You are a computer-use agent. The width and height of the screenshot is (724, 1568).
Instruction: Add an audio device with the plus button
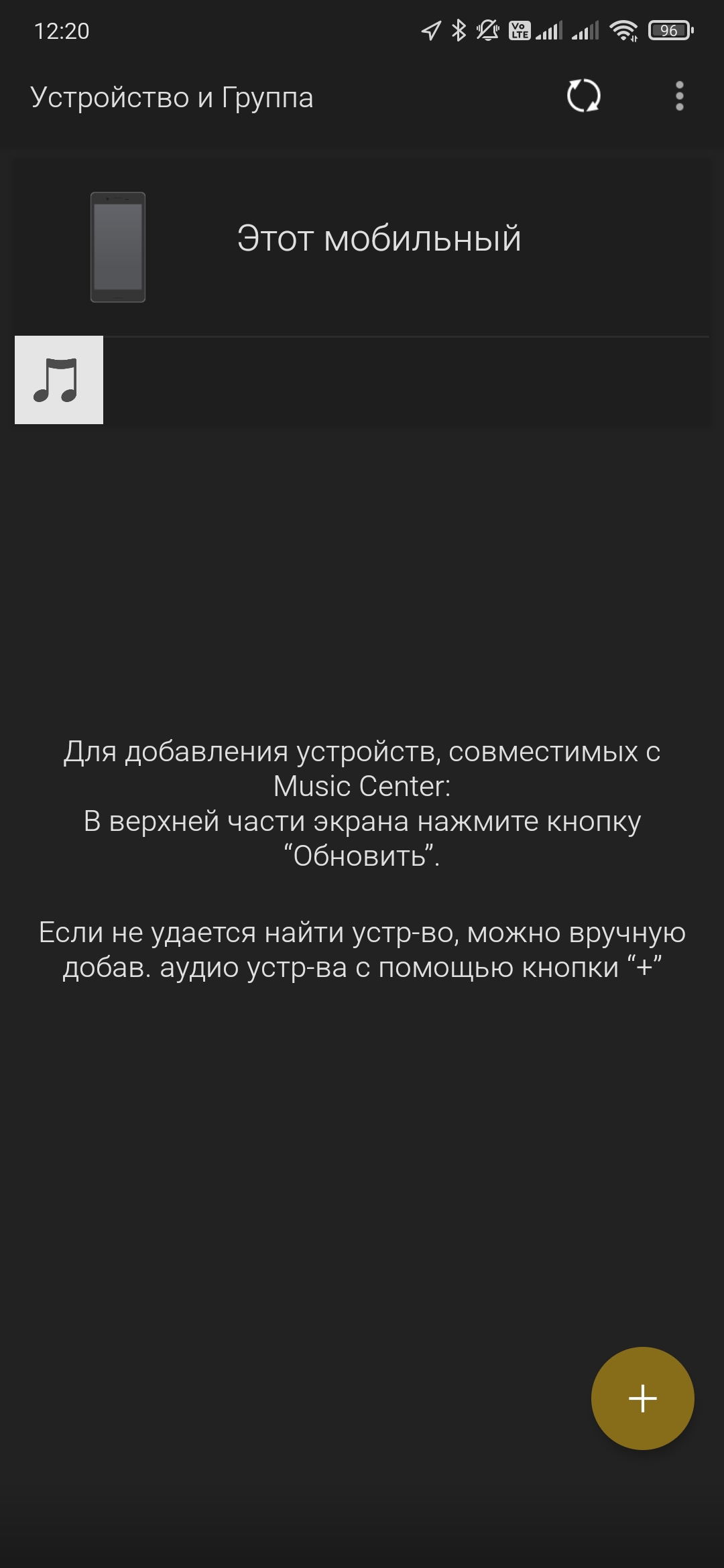[642, 1398]
